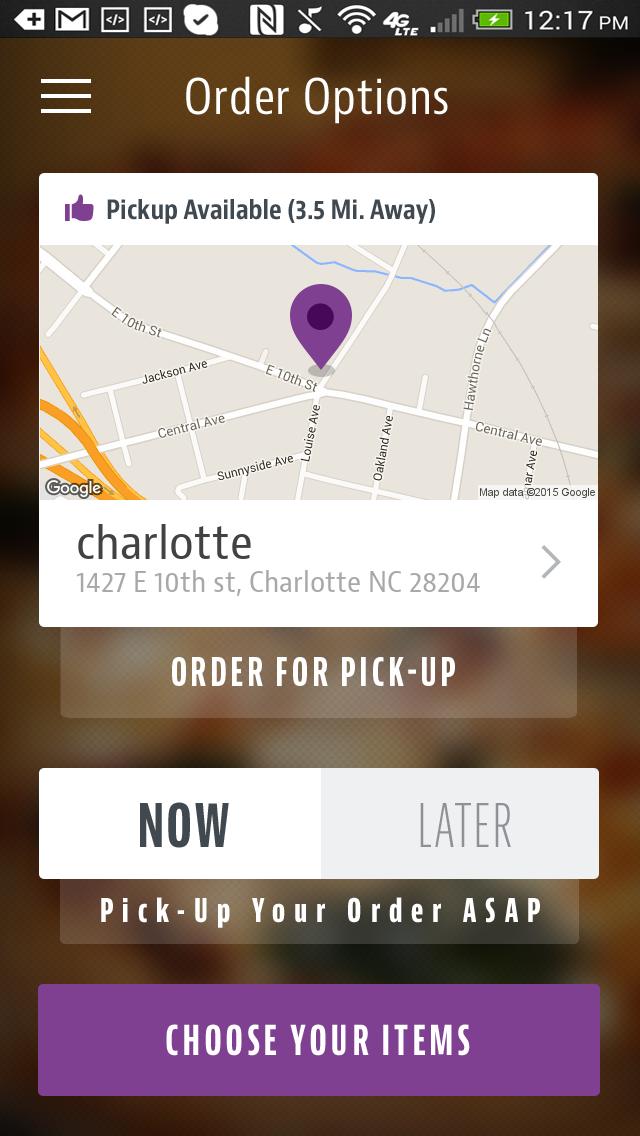Select the NOW pickup time option
The width and height of the screenshot is (640, 1136).
tap(181, 824)
